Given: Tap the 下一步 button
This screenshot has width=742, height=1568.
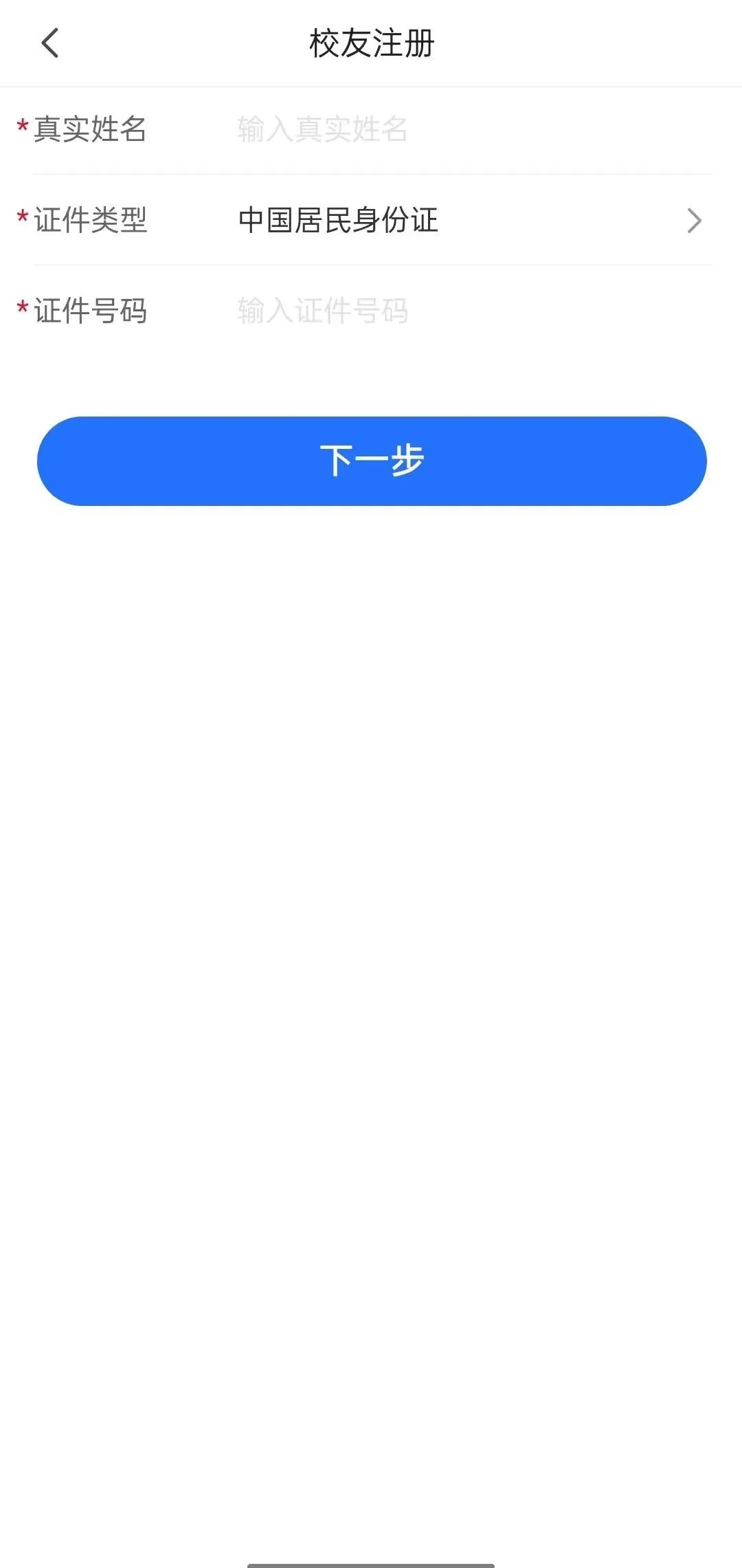Looking at the screenshot, I should (x=372, y=461).
